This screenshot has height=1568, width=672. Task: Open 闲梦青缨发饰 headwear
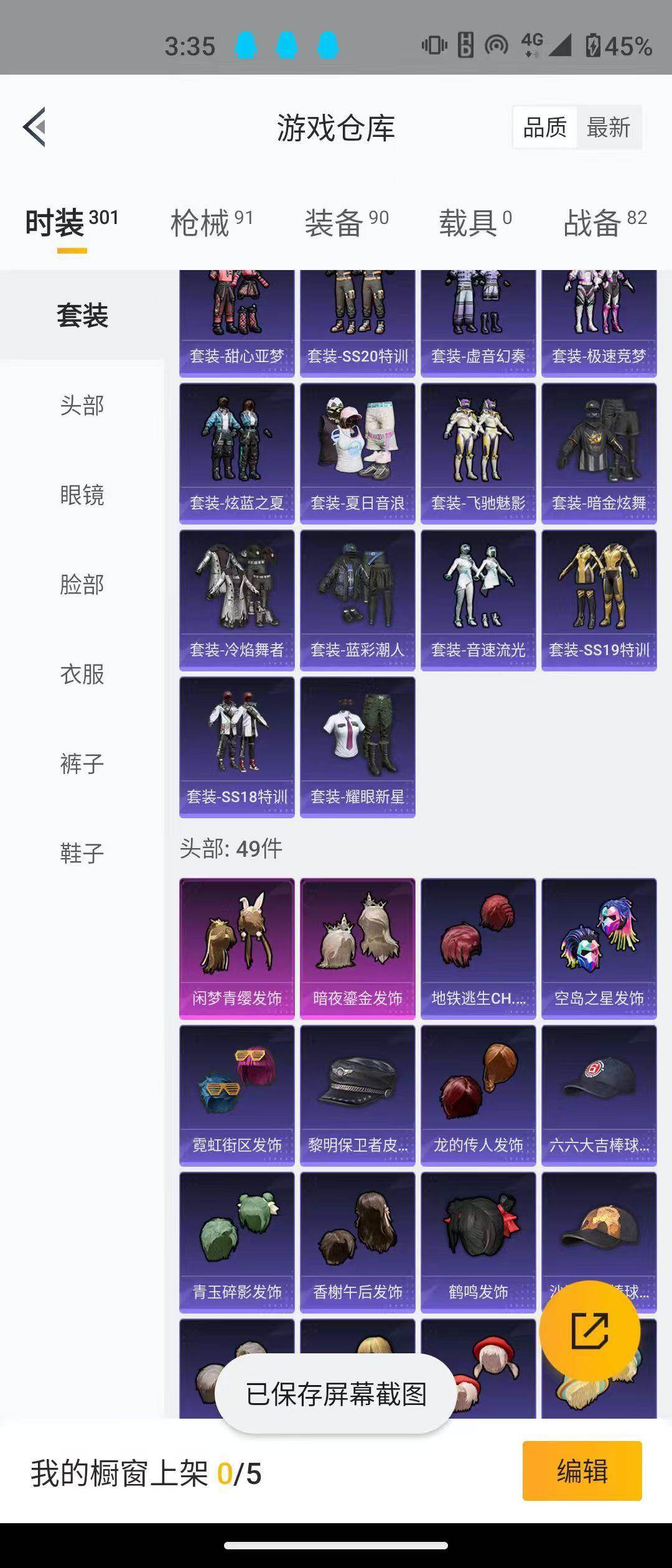point(236,948)
